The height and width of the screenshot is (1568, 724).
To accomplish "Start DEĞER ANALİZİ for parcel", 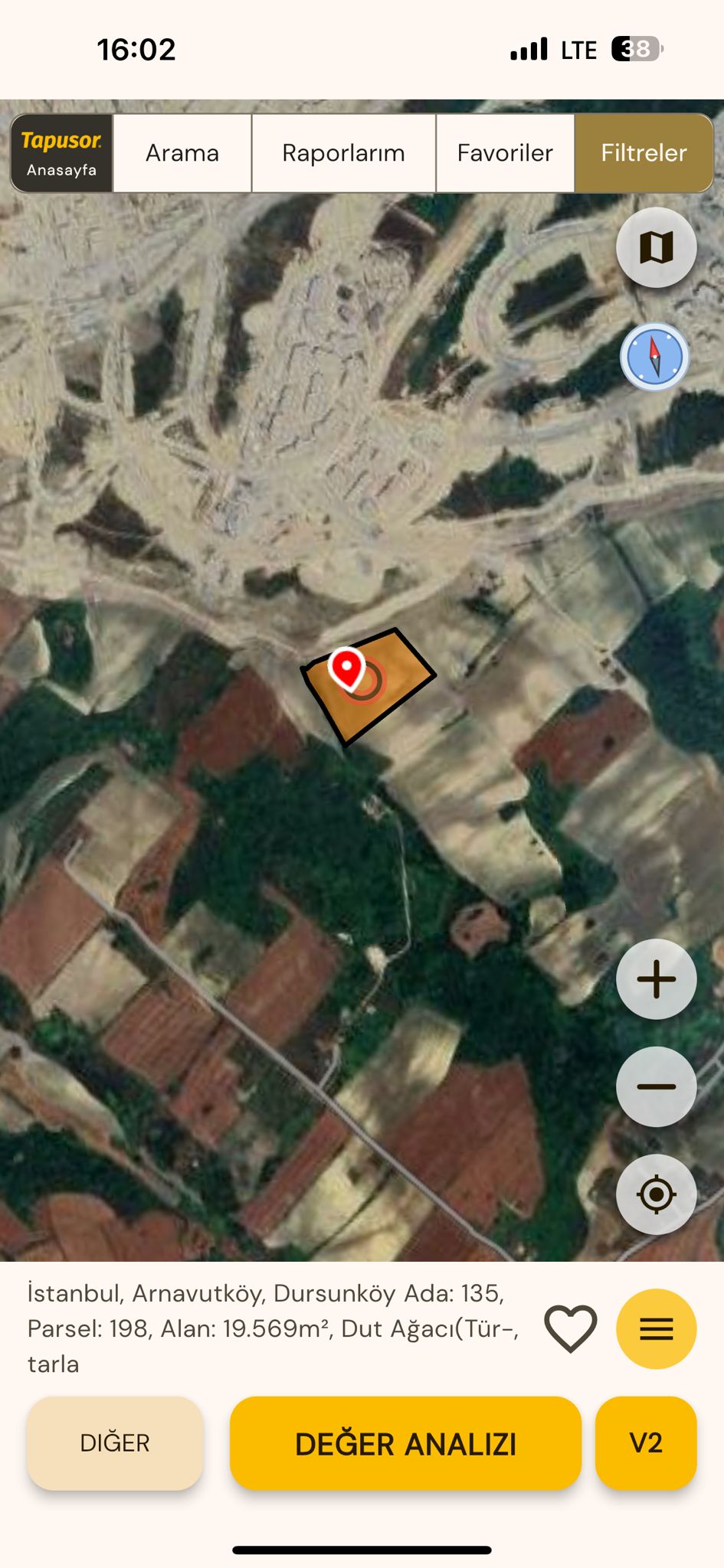I will click(405, 1443).
